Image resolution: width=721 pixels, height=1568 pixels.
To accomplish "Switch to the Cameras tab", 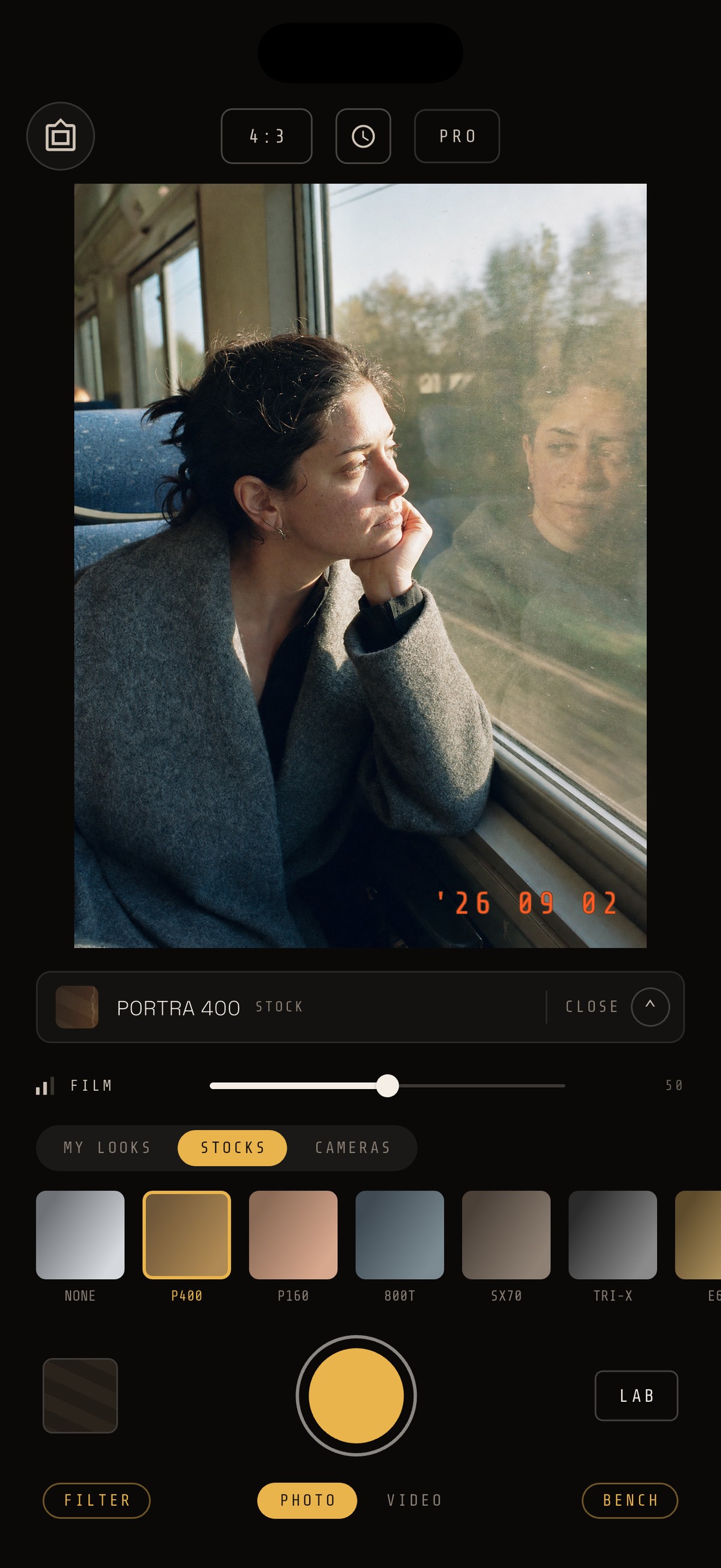I will point(353,1148).
